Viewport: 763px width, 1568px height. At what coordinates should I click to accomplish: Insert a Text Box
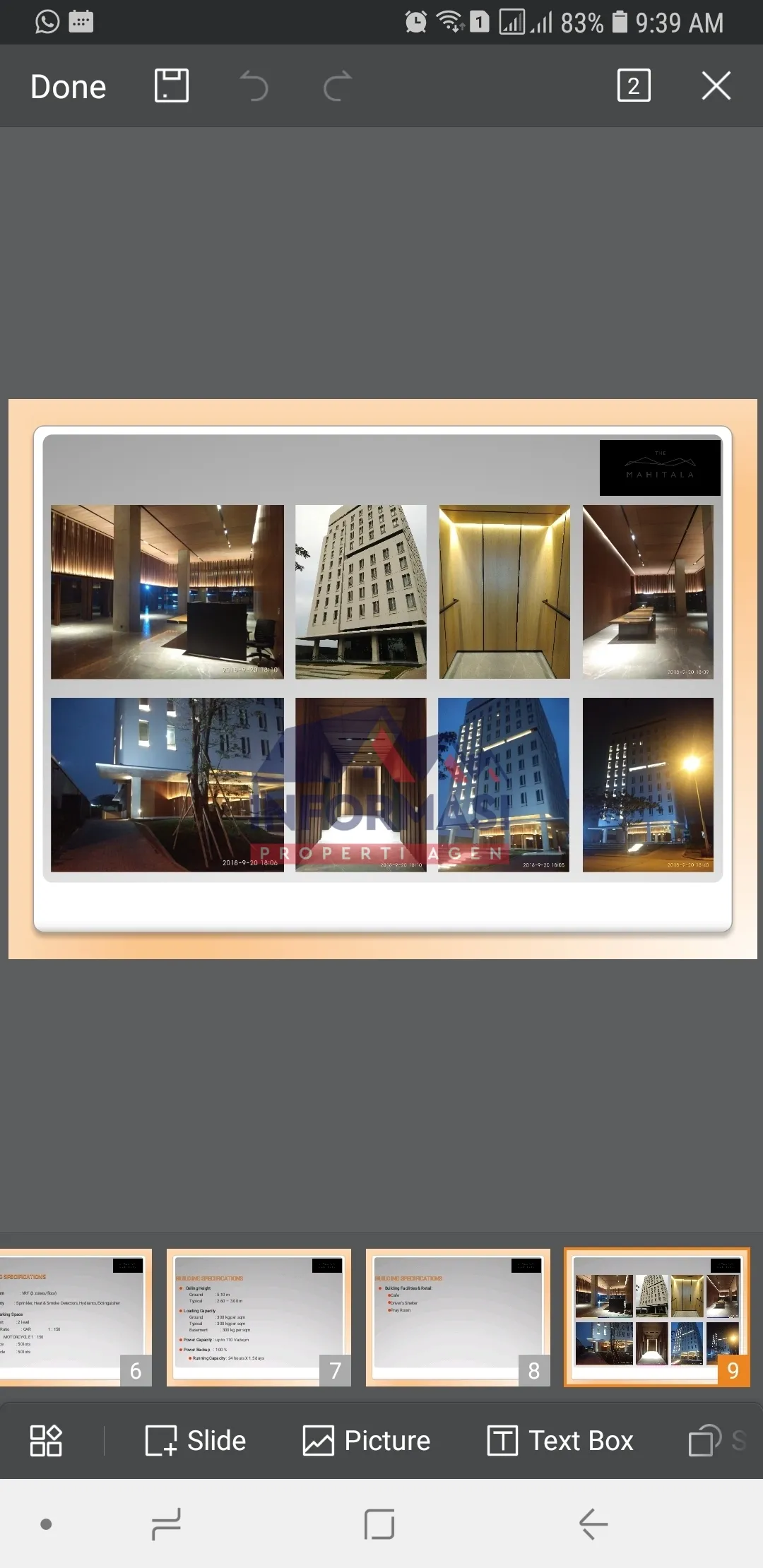coord(560,1441)
